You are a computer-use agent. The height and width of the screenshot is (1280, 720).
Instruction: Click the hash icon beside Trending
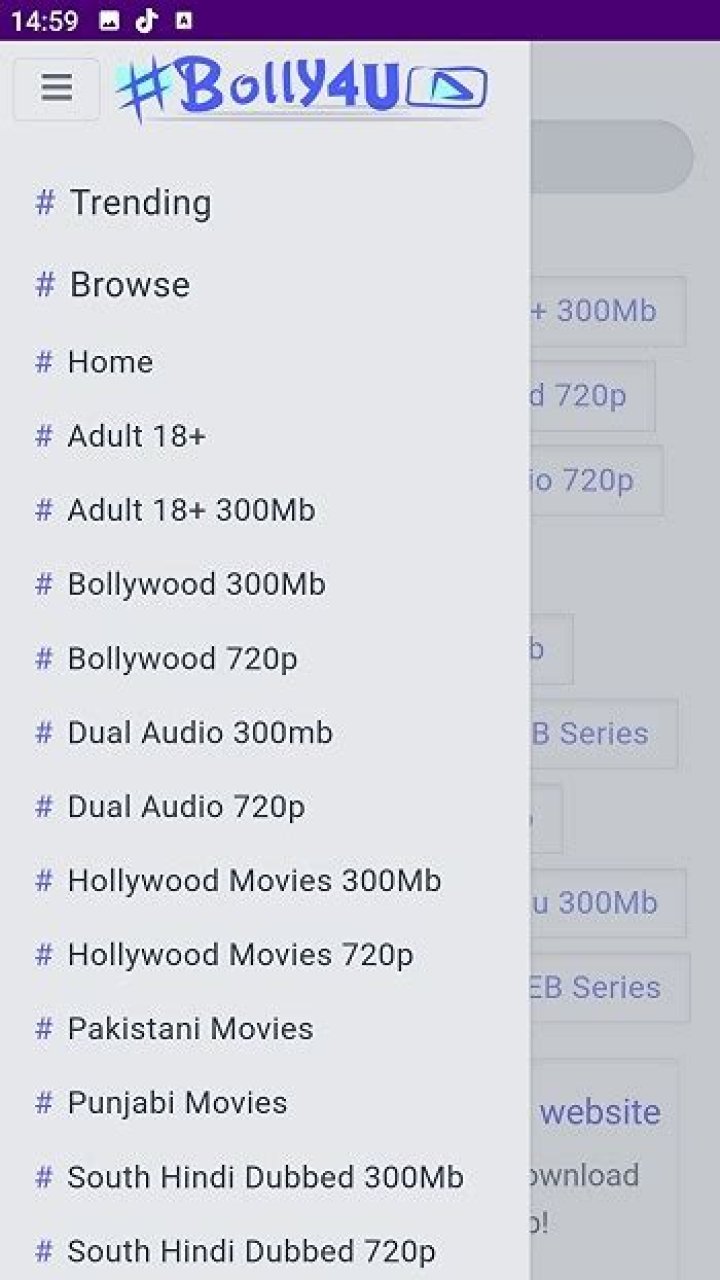[44, 204]
